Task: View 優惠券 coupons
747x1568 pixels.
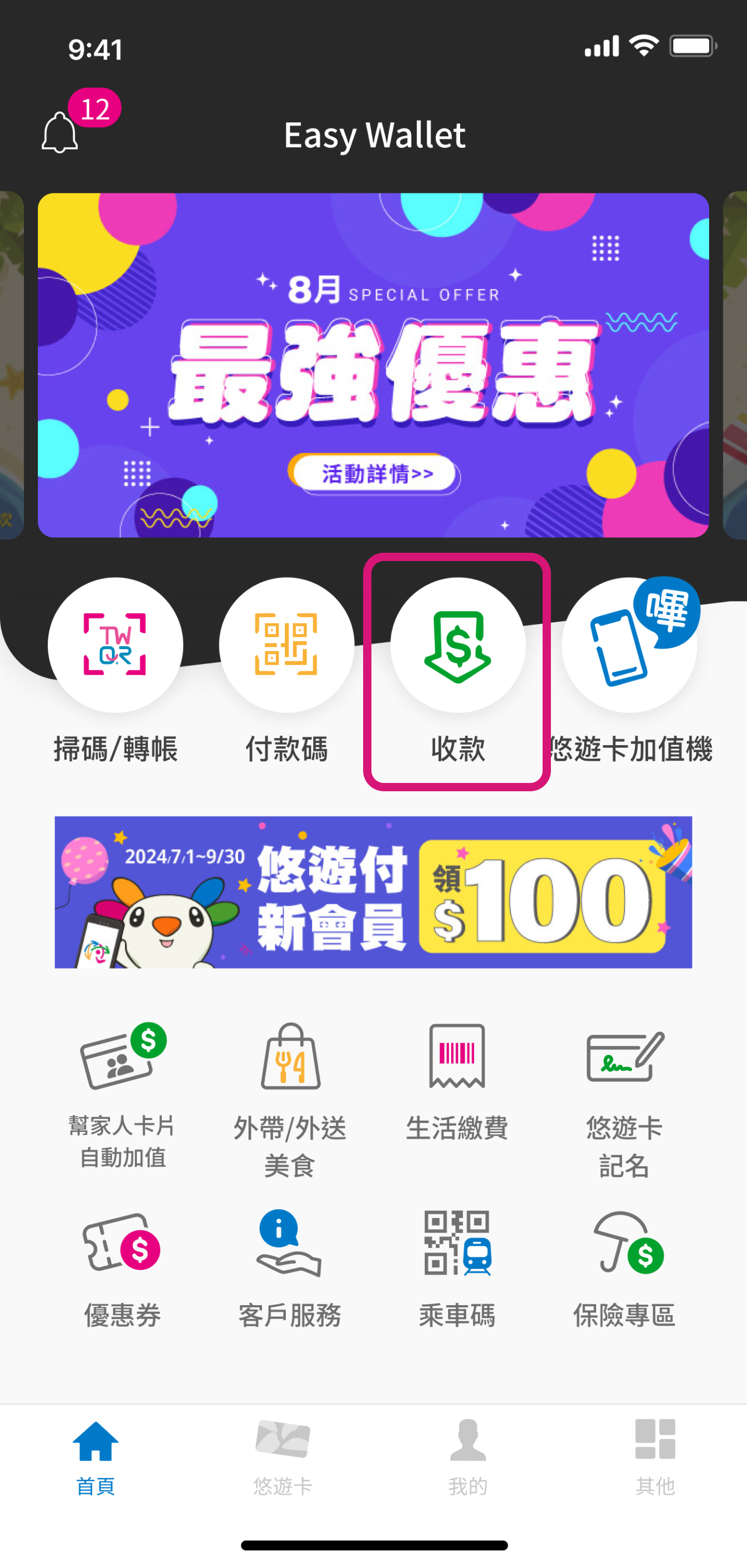Action: [122, 1266]
